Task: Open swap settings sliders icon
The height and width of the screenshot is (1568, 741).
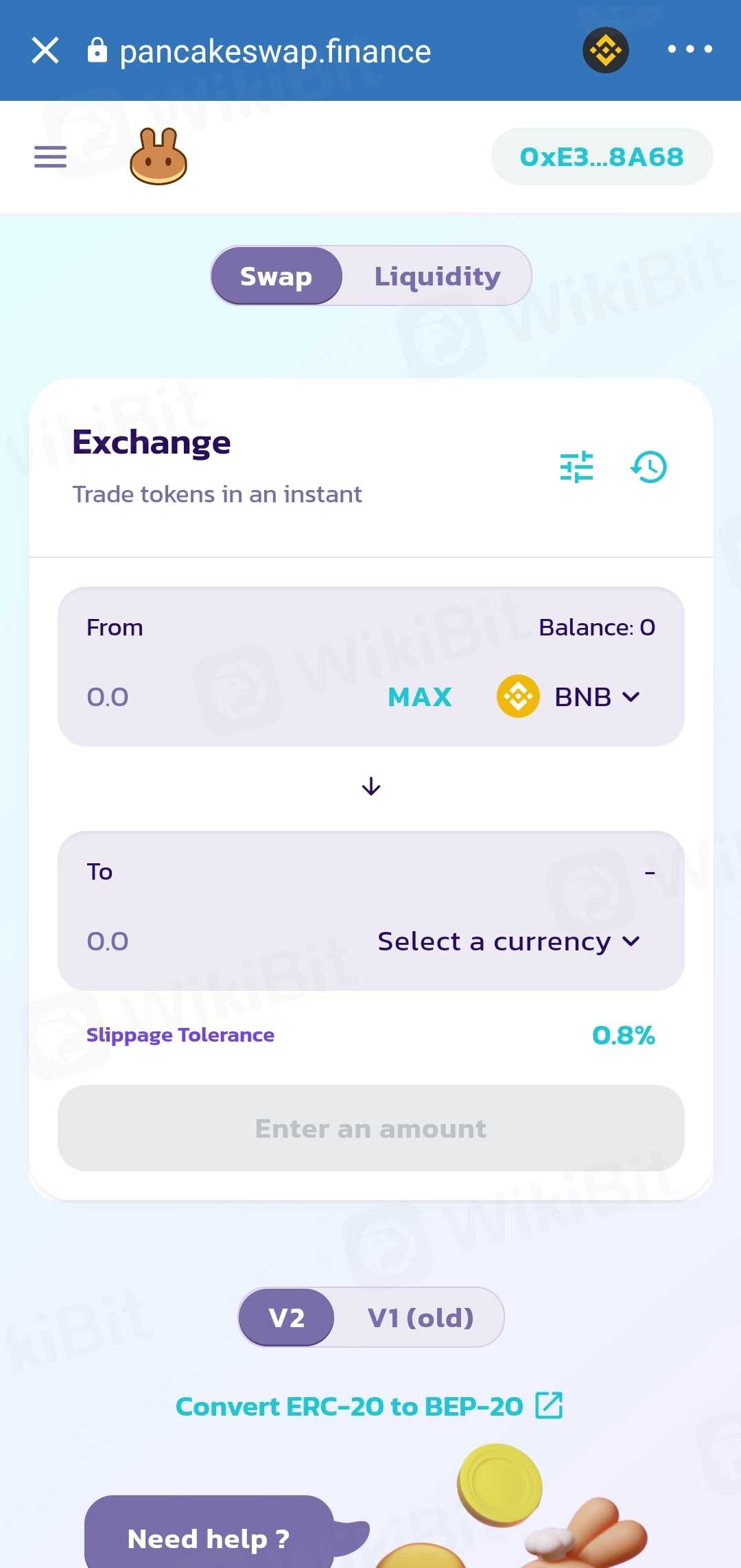Action: point(576,467)
